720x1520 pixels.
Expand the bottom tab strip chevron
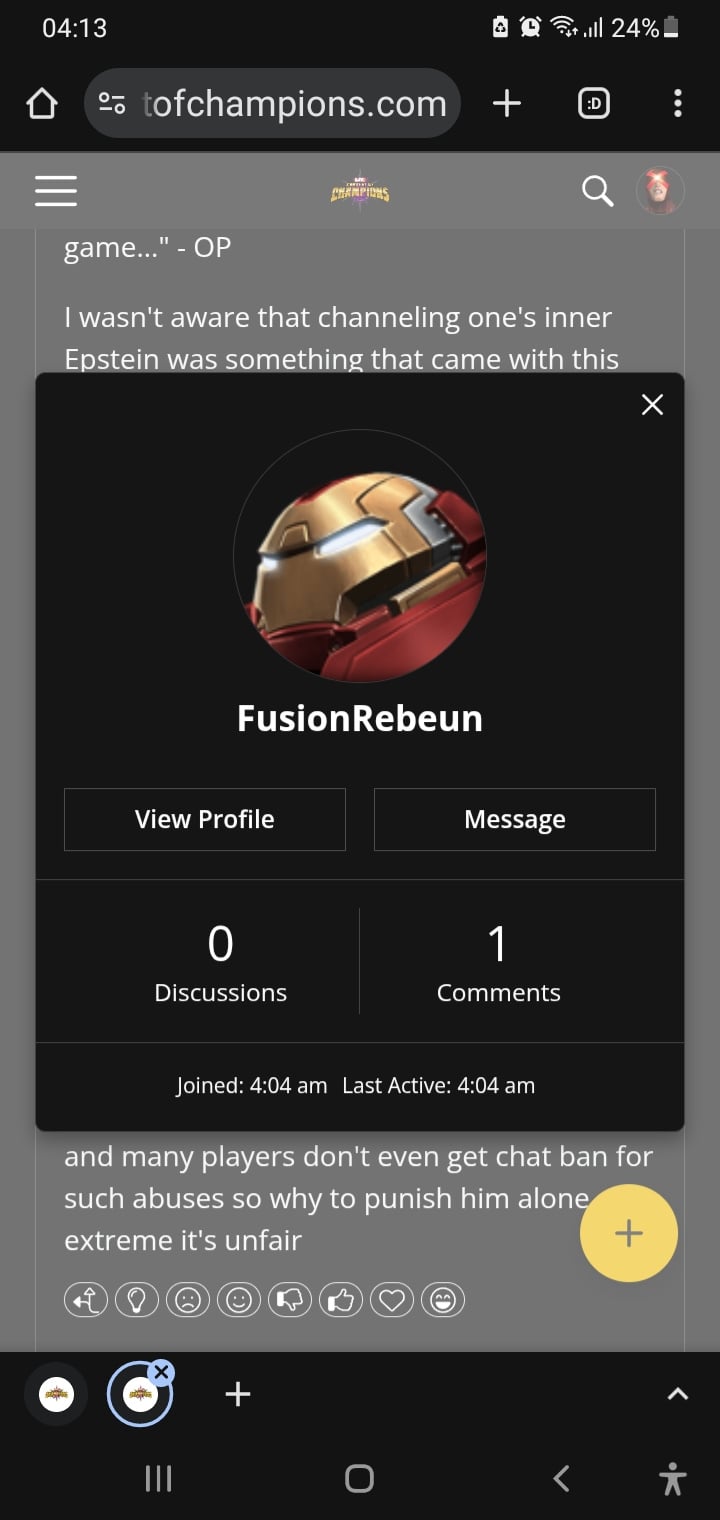677,1393
